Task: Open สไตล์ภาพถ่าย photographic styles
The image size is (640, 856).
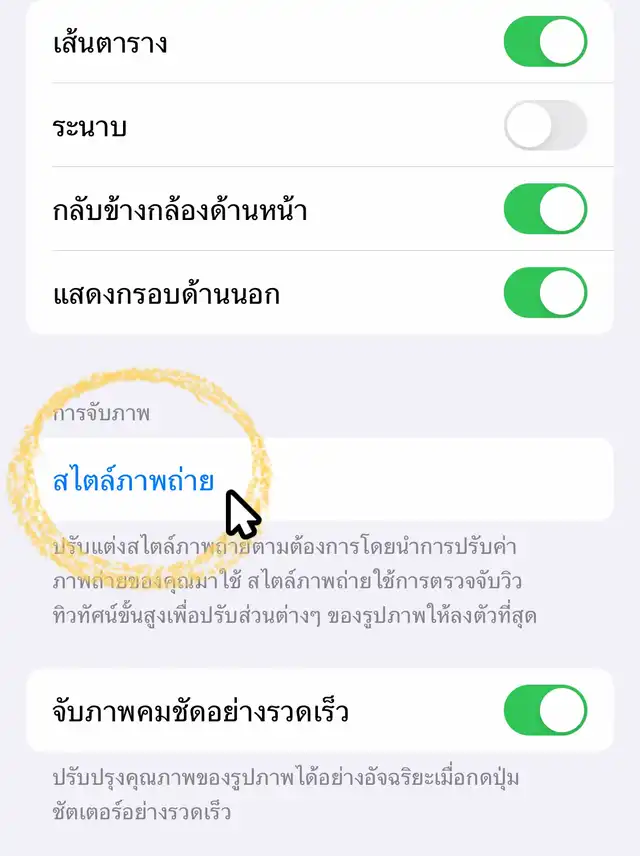Action: coord(133,480)
